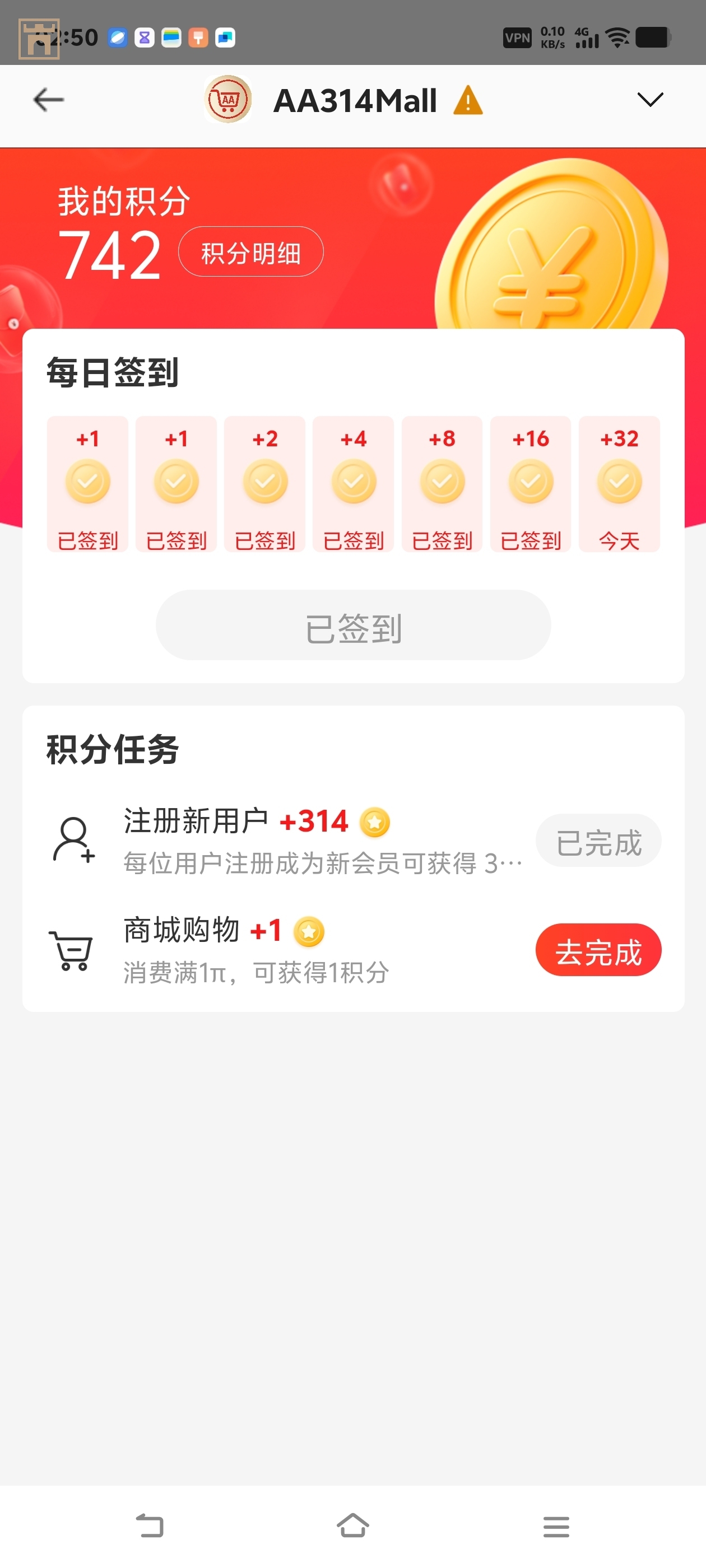Open recent apps from navigation bar

coord(555,1527)
